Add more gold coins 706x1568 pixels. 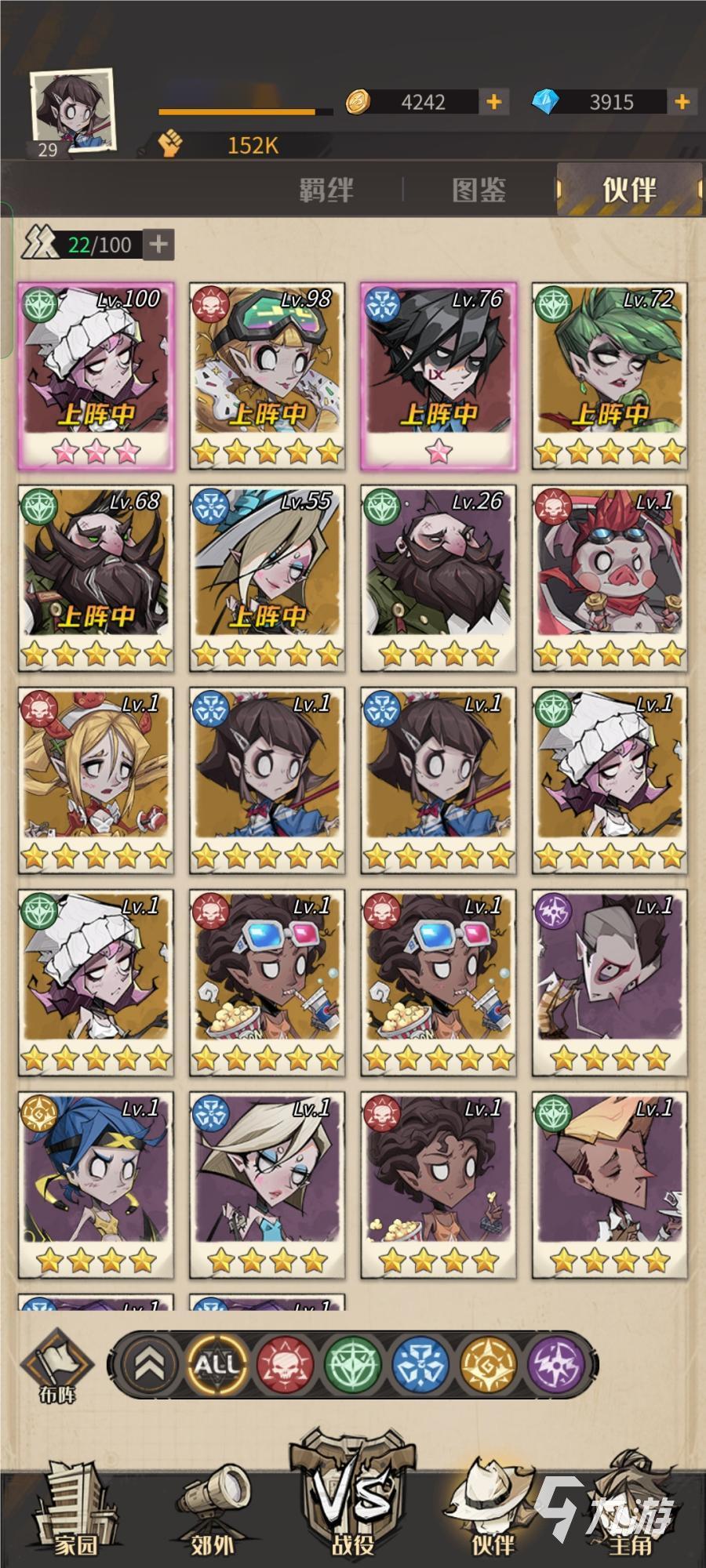pos(493,102)
